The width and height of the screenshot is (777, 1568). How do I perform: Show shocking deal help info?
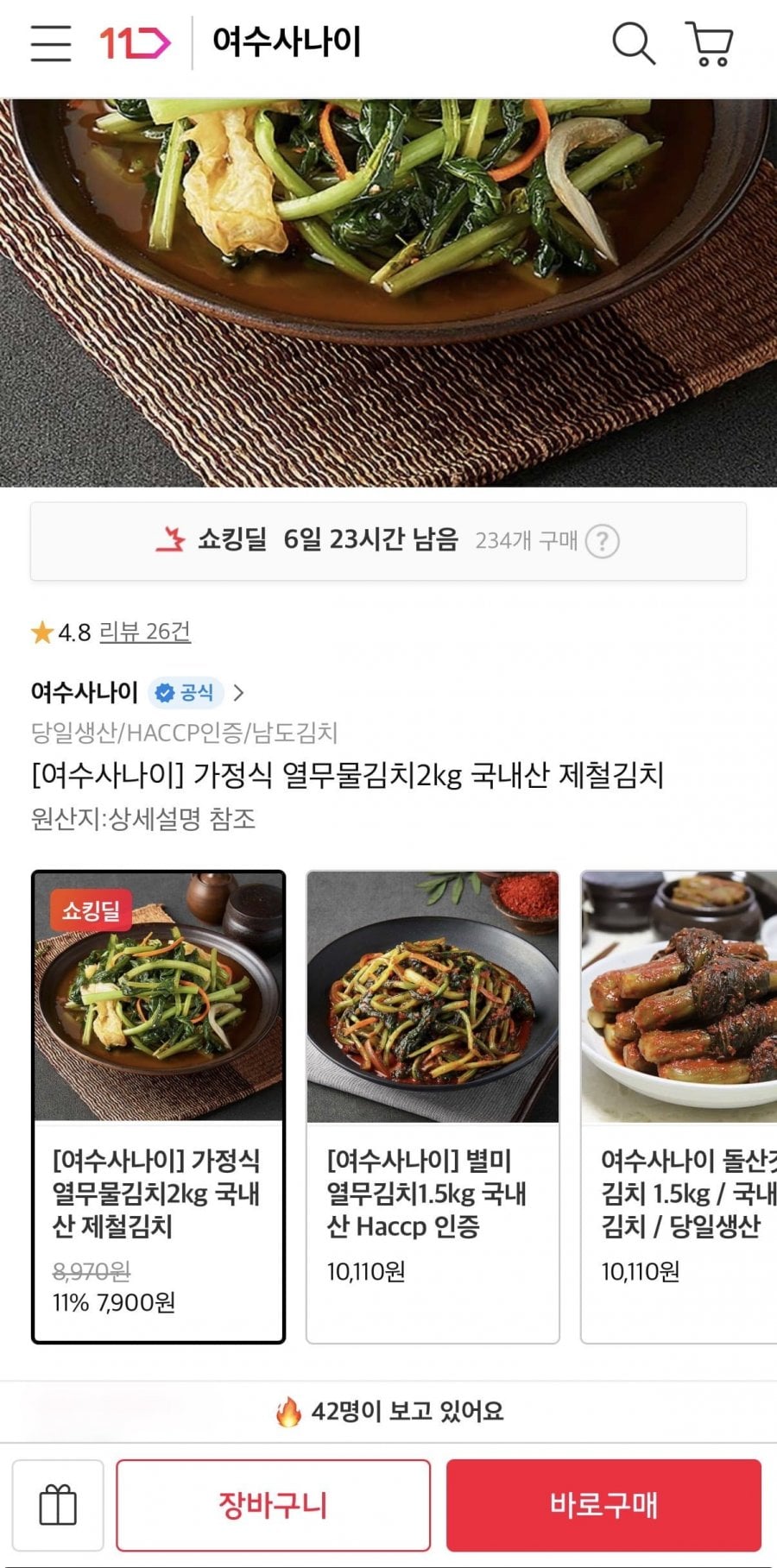click(602, 542)
